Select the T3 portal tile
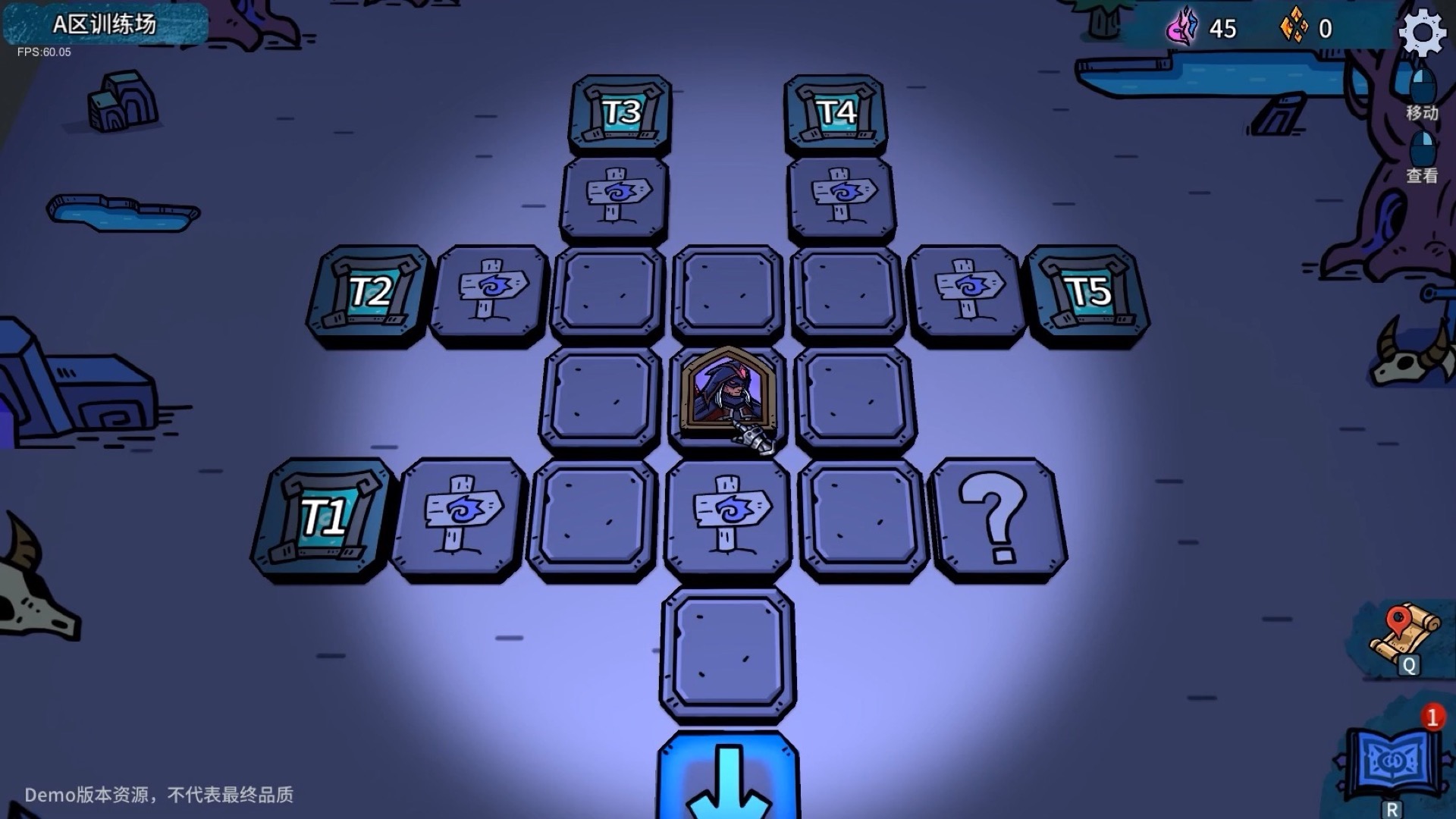 622,114
